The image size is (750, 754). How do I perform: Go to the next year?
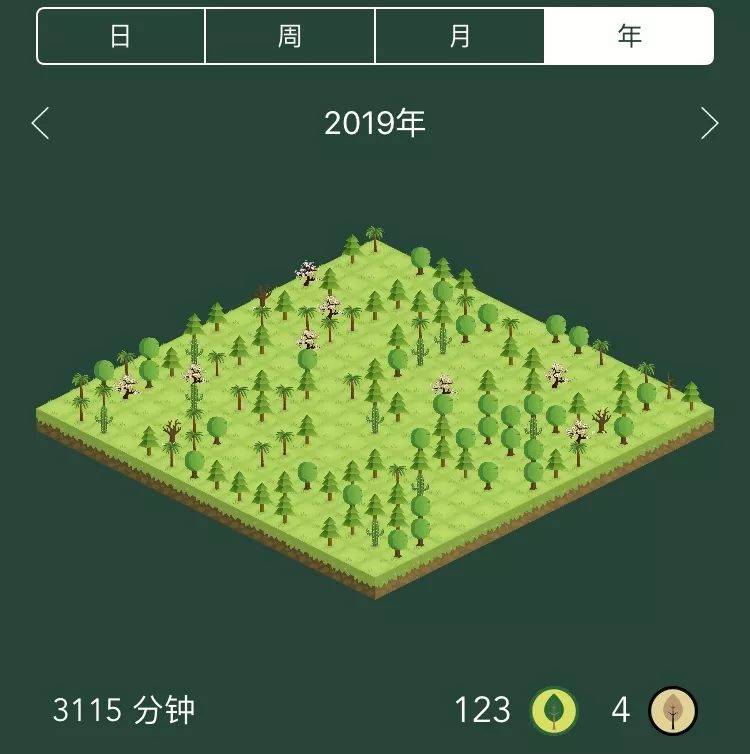click(709, 123)
